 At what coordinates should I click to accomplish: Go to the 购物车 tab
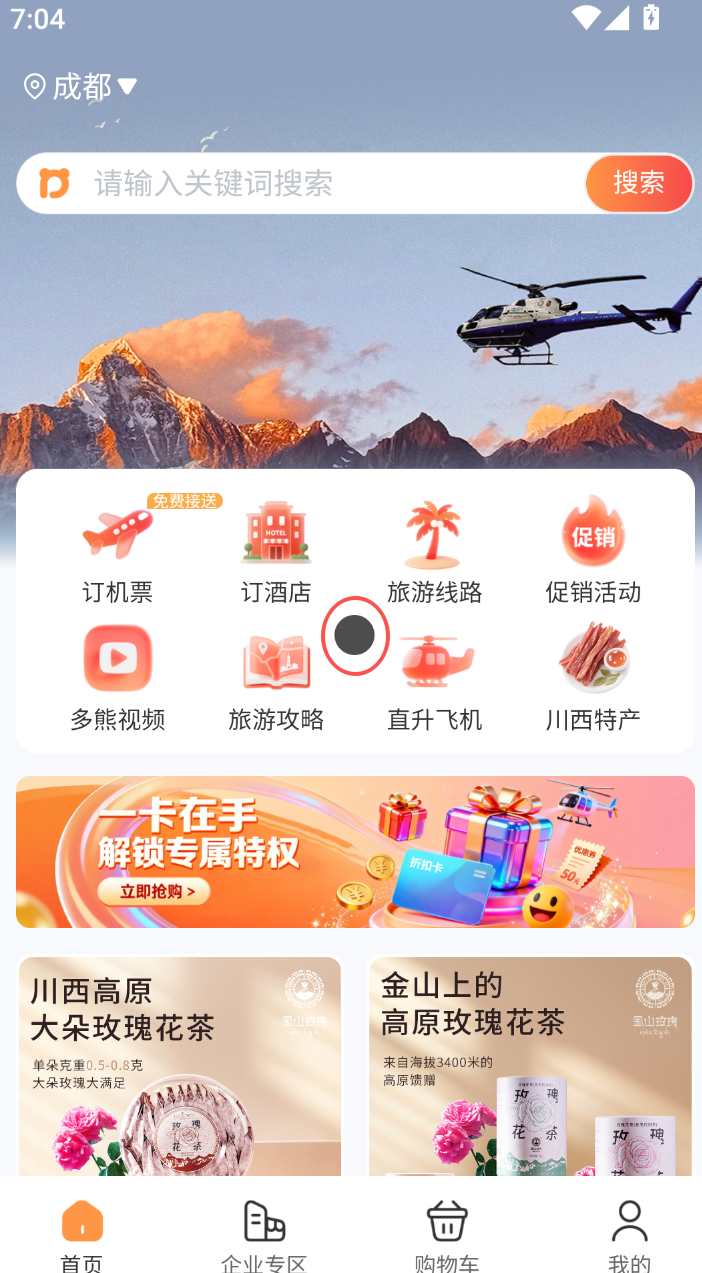pos(446,1234)
